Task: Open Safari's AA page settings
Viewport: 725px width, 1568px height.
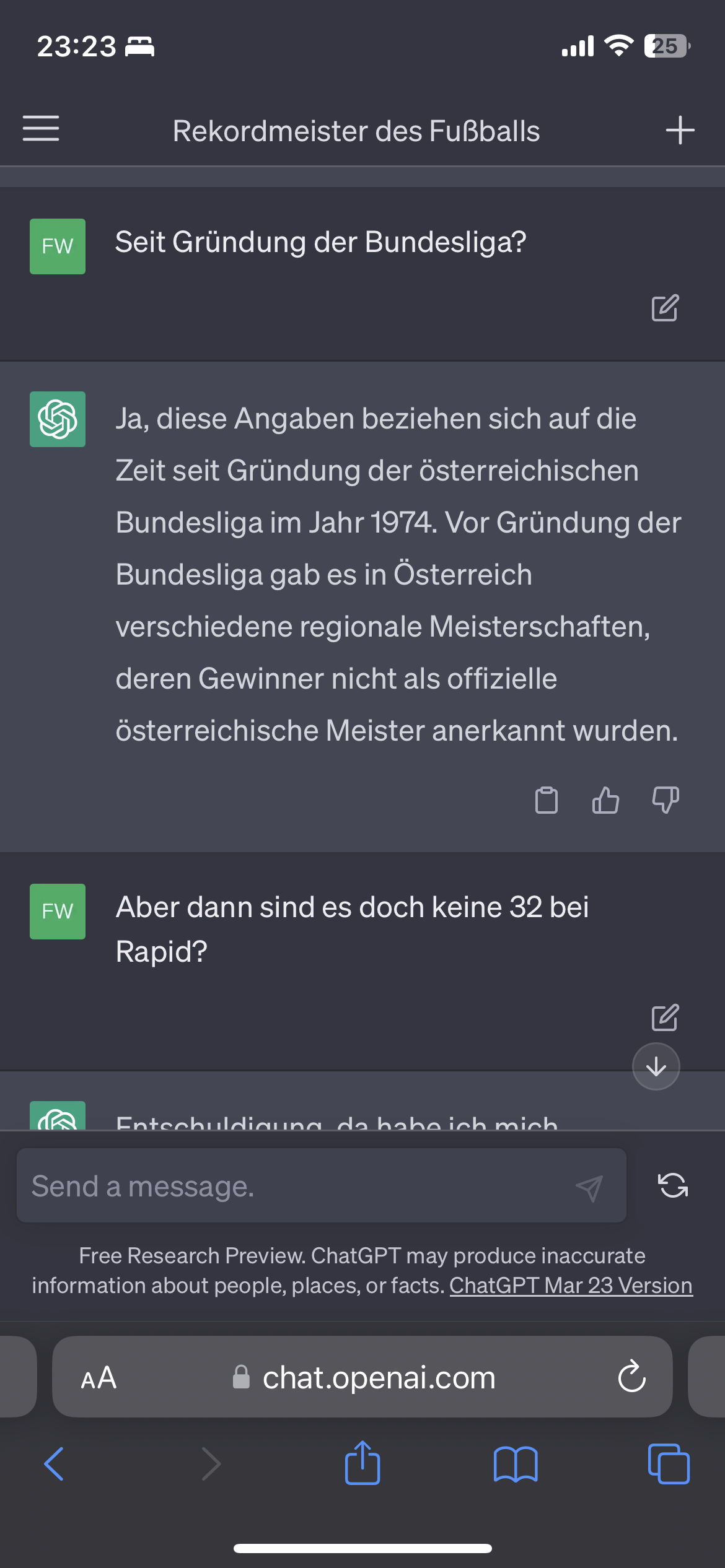Action: pos(99,1378)
